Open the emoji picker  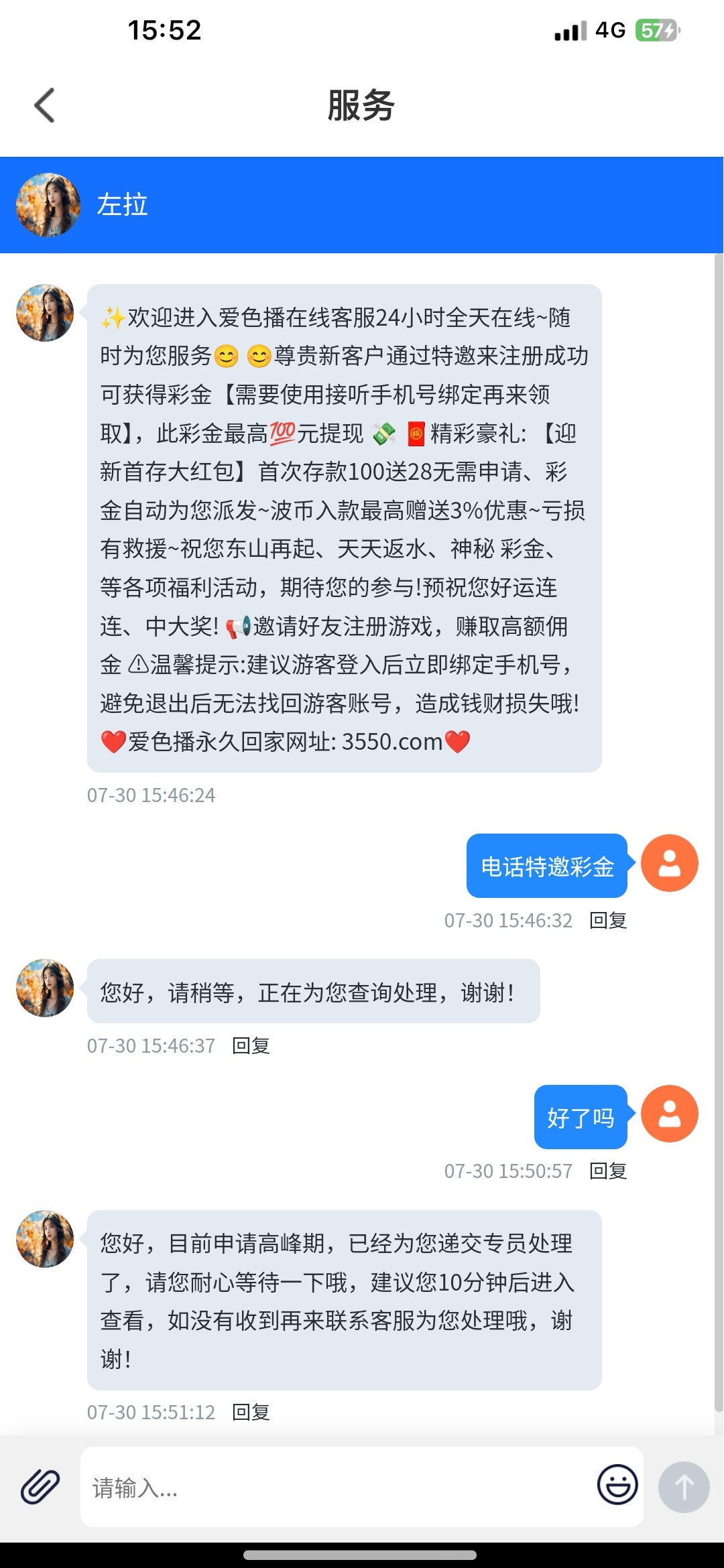coord(617,1485)
